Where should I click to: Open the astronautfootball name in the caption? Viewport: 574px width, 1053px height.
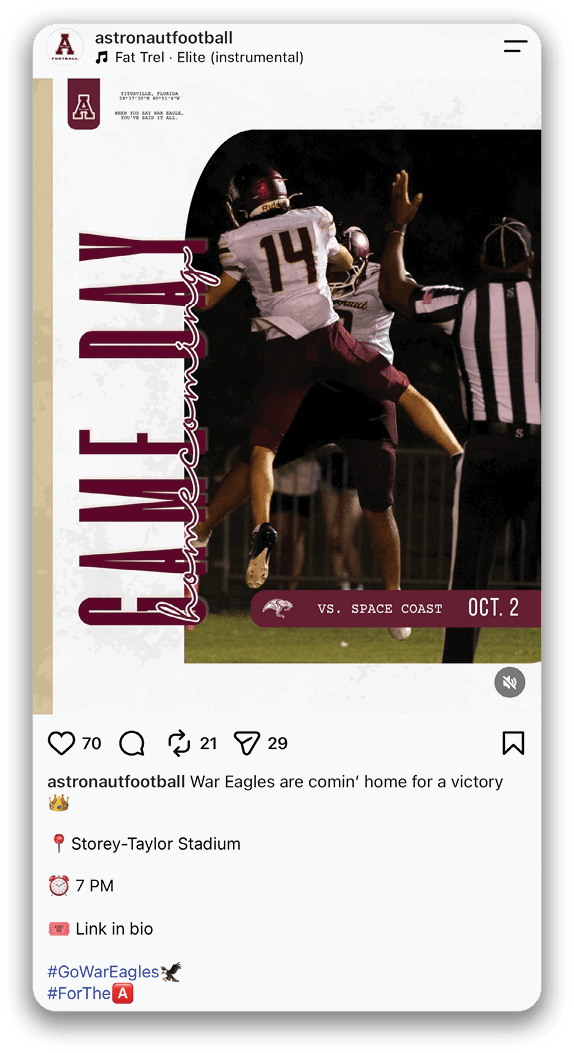coord(116,782)
